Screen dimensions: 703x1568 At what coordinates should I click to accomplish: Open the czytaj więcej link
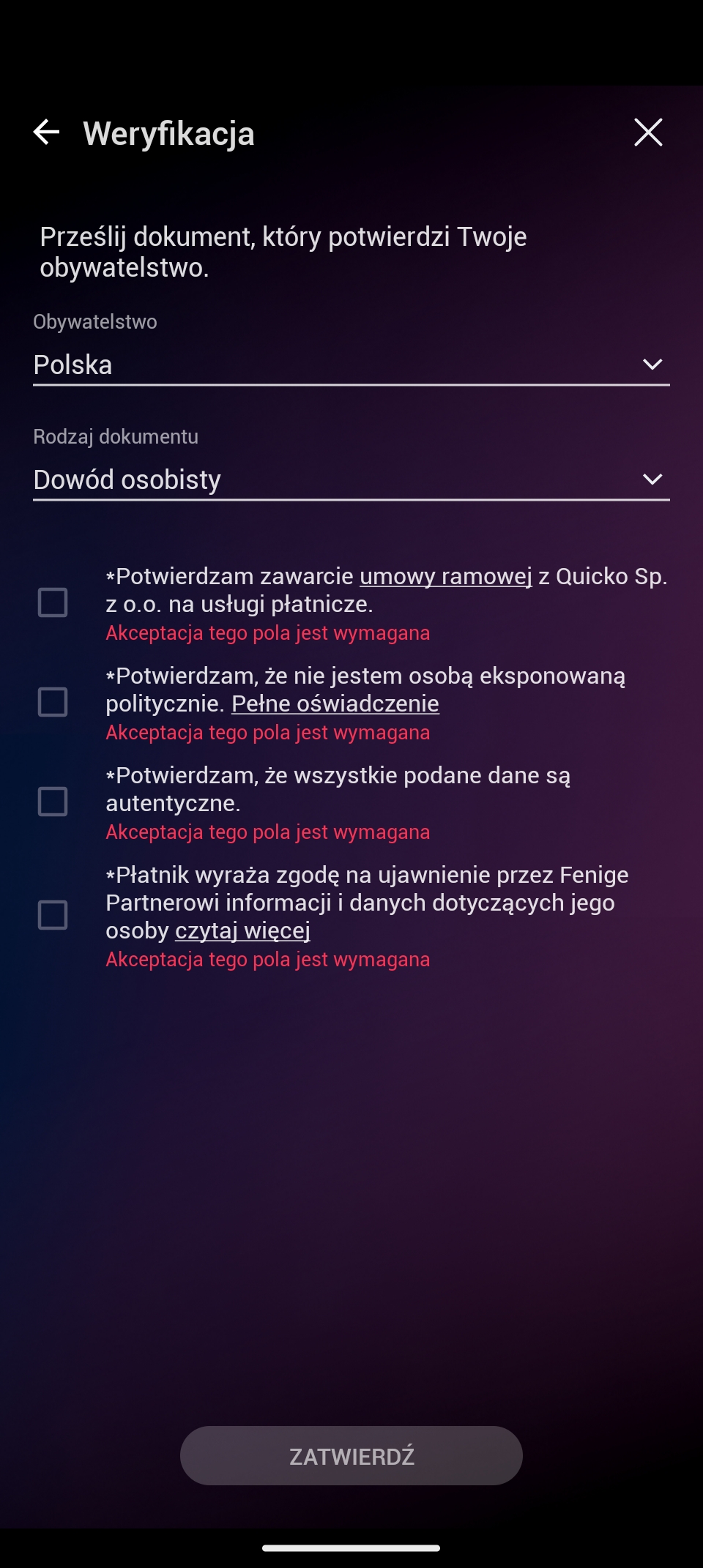pos(243,930)
